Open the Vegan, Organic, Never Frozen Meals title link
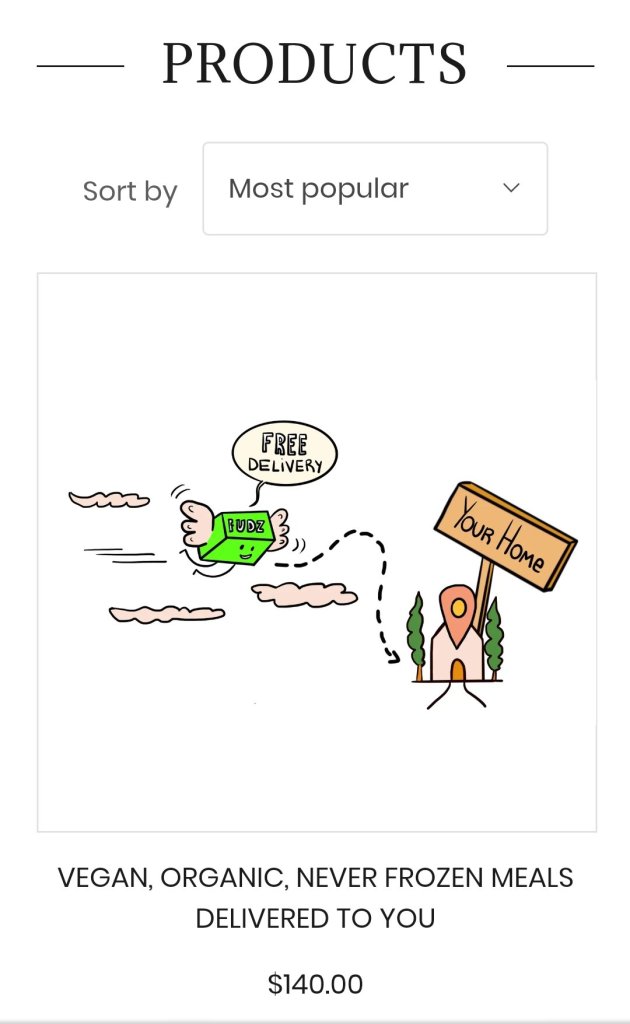 pyautogui.click(x=315, y=897)
